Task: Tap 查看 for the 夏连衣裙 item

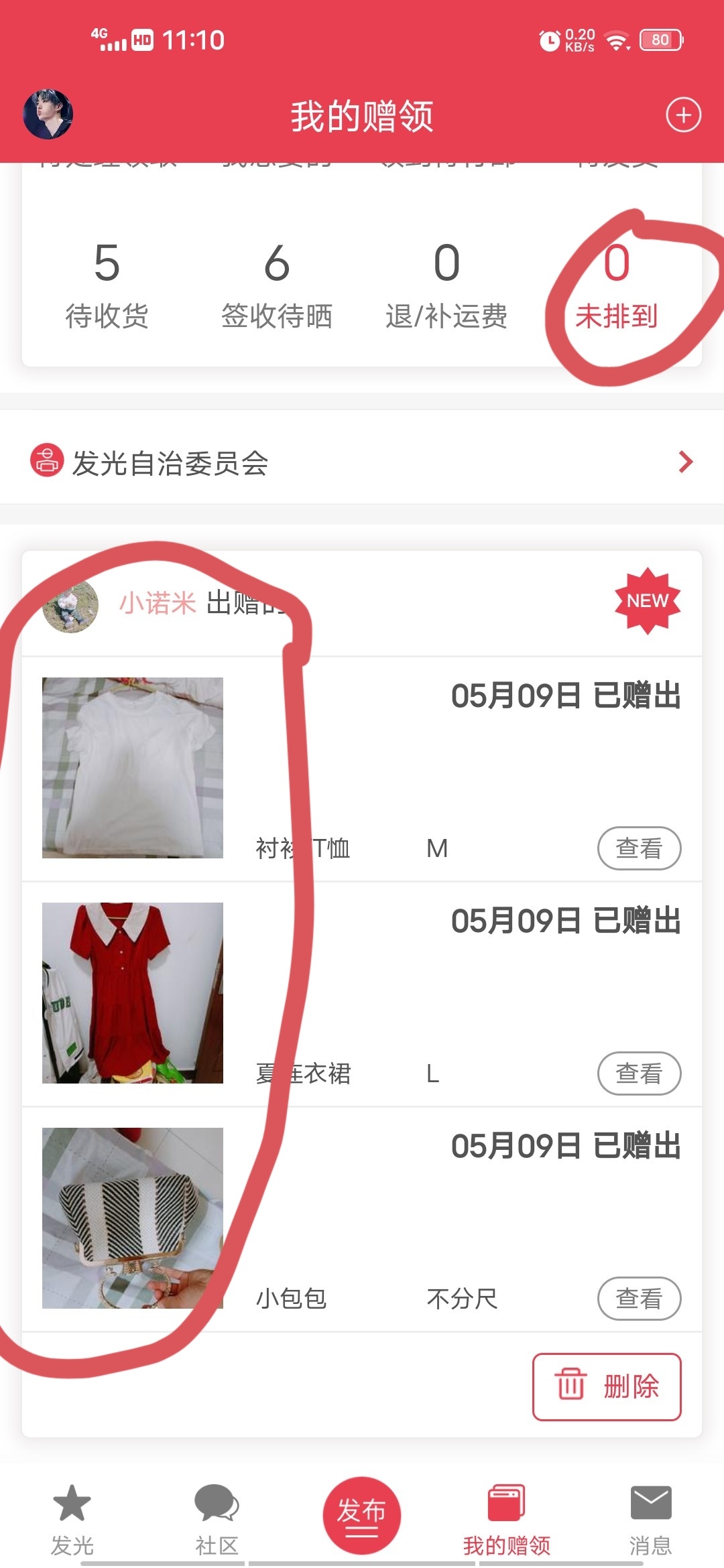Action: 639,1073
